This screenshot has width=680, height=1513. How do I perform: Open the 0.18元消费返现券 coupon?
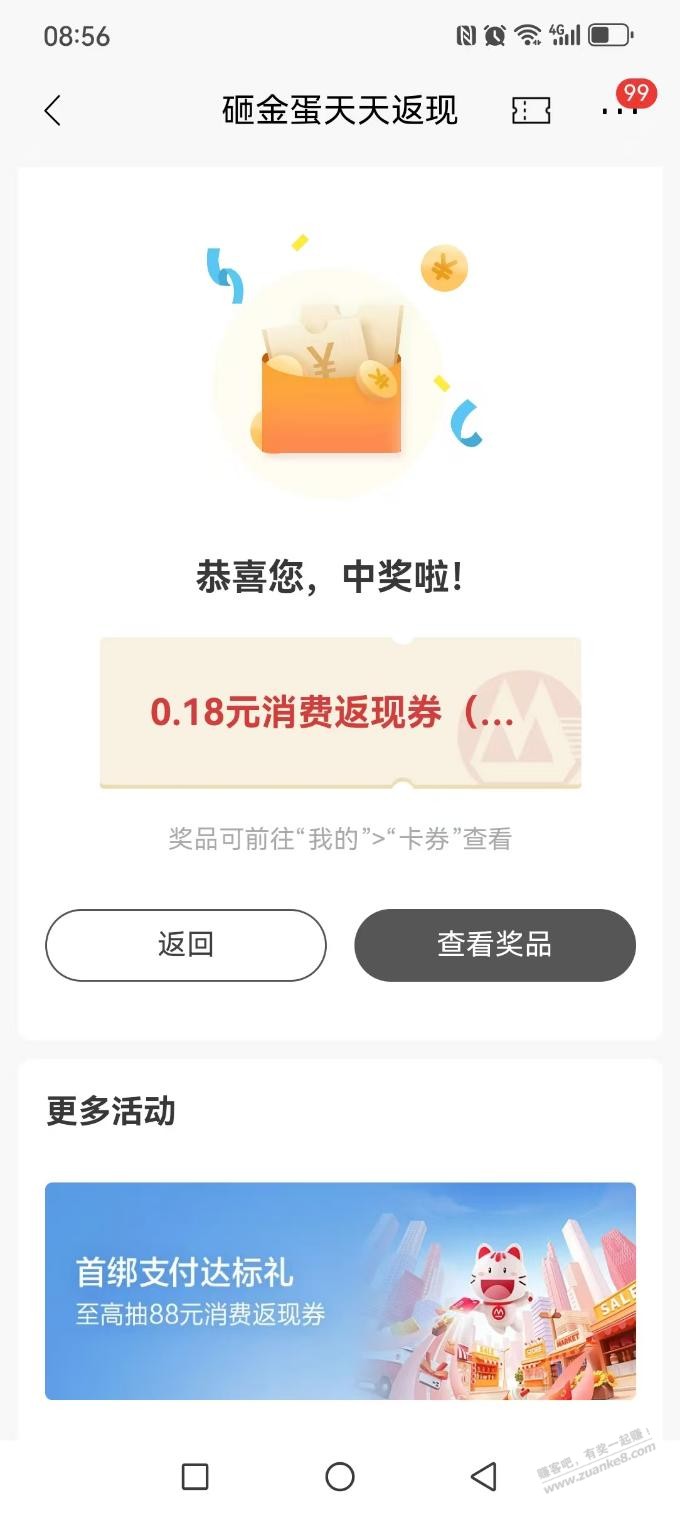340,713
